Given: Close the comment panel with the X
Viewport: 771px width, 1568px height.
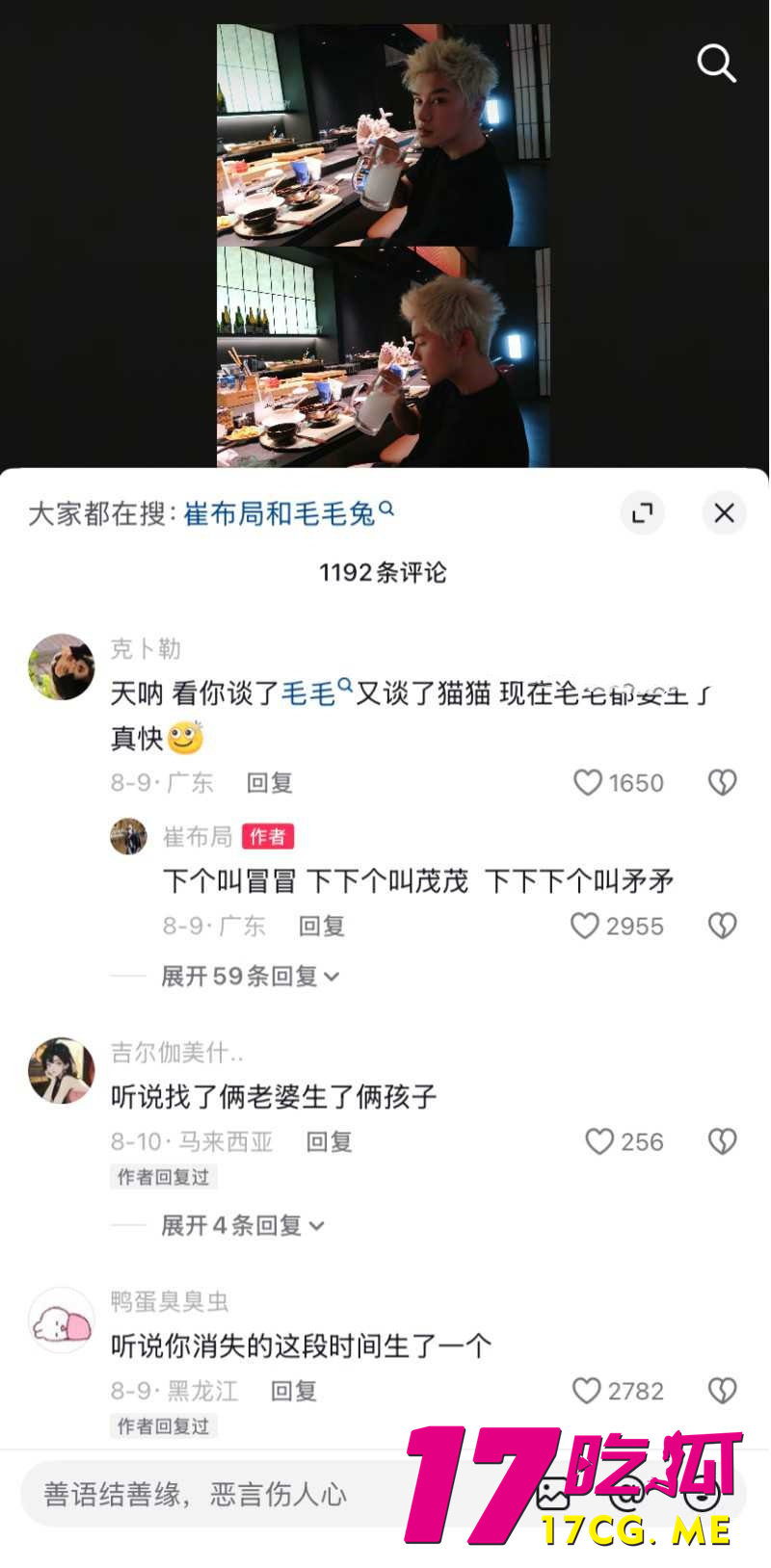Looking at the screenshot, I should coord(724,513).
